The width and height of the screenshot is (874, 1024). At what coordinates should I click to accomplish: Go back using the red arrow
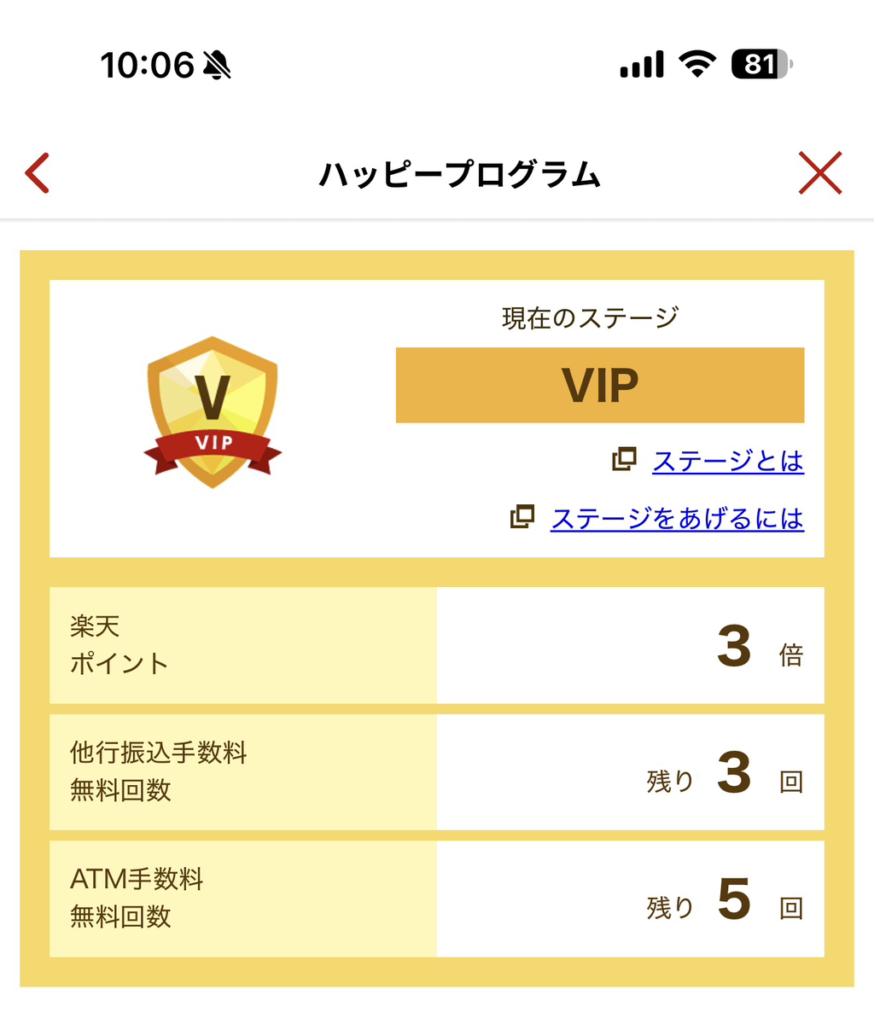pos(37,174)
